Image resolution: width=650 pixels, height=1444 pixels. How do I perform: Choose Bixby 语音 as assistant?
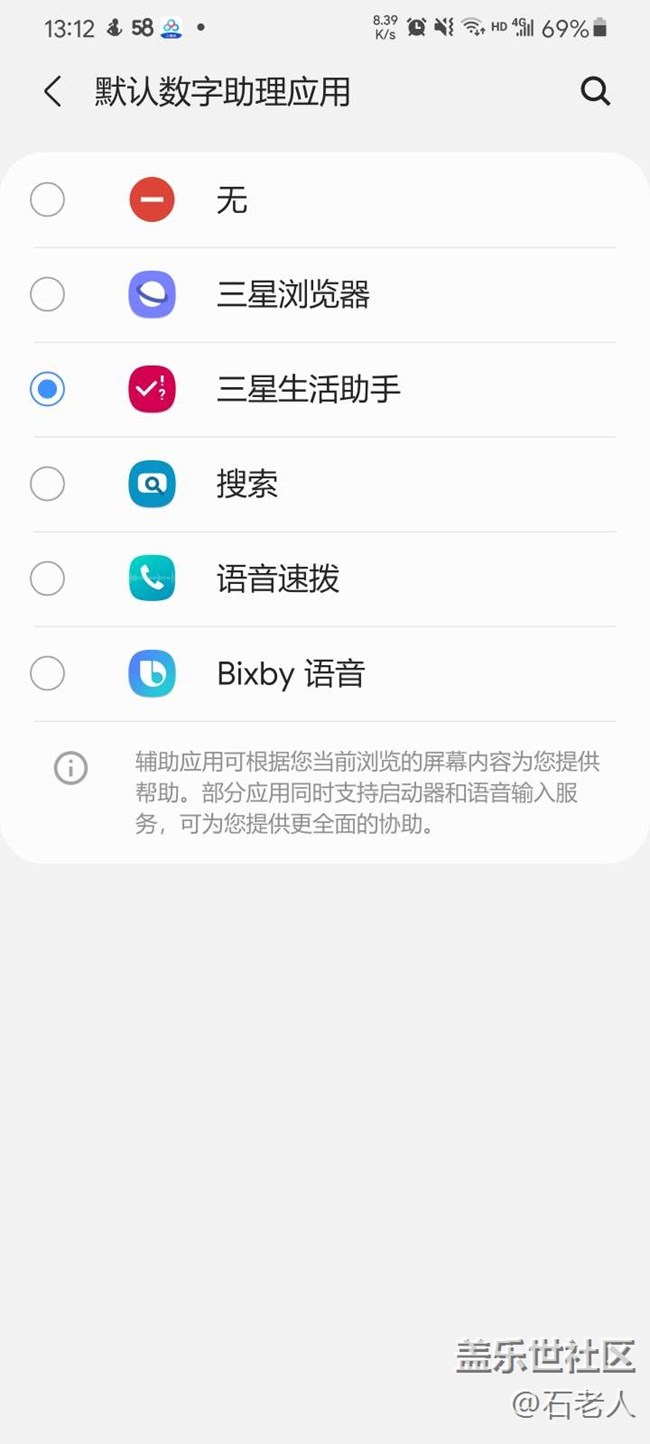[324, 674]
